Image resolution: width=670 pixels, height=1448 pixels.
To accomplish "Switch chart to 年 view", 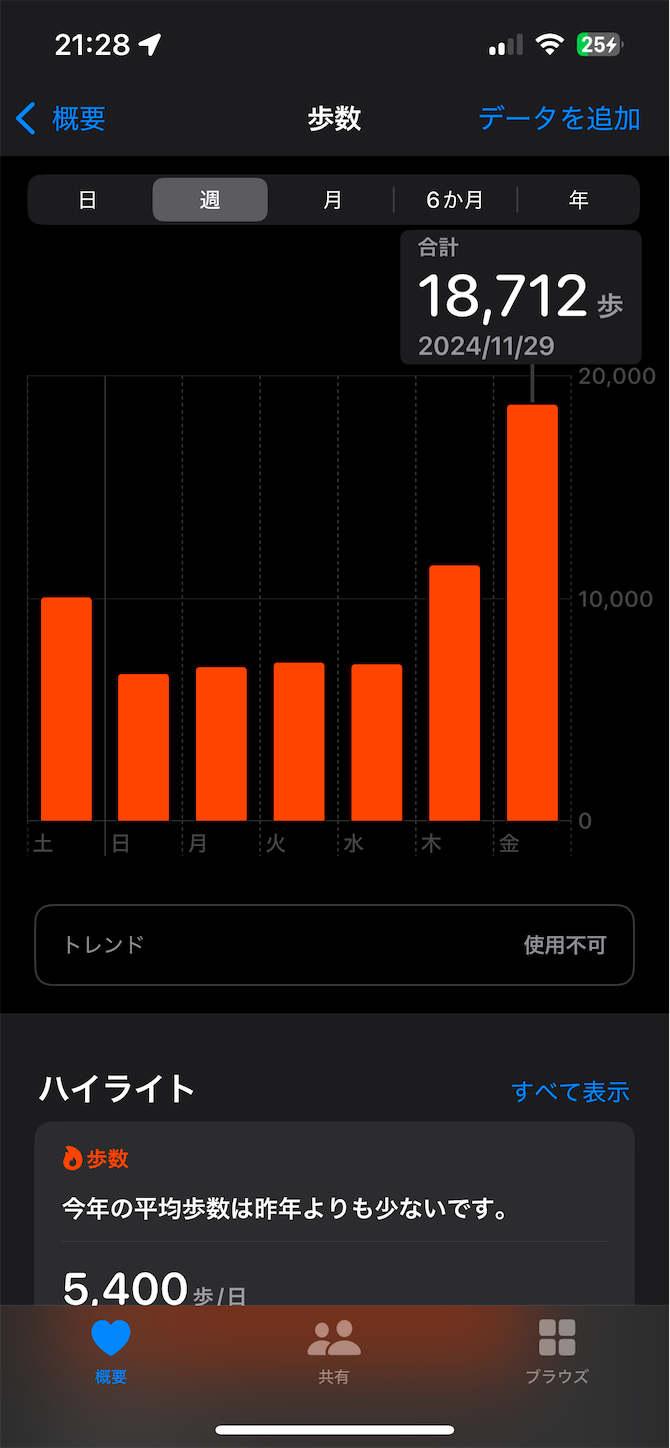I will pos(578,200).
